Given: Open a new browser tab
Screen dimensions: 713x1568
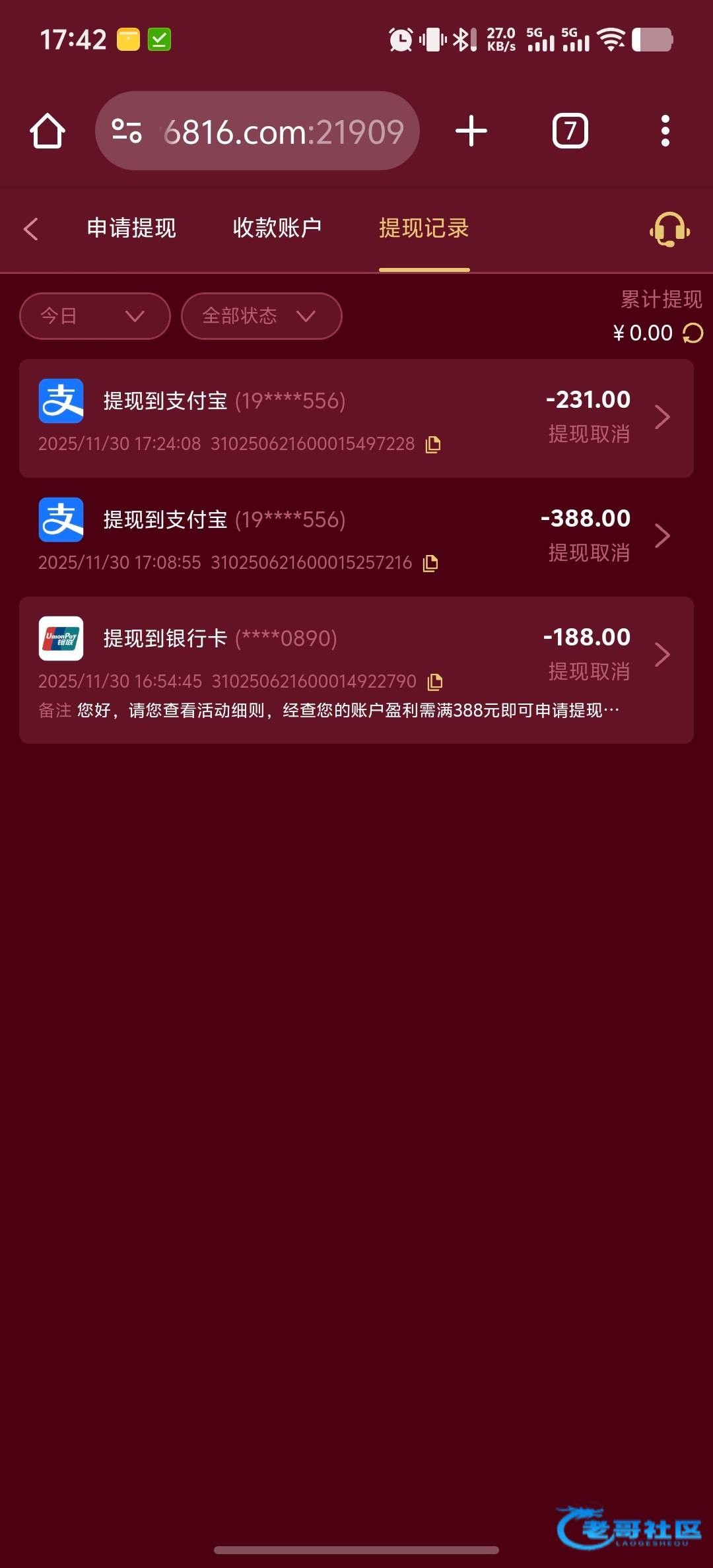Looking at the screenshot, I should tap(471, 131).
